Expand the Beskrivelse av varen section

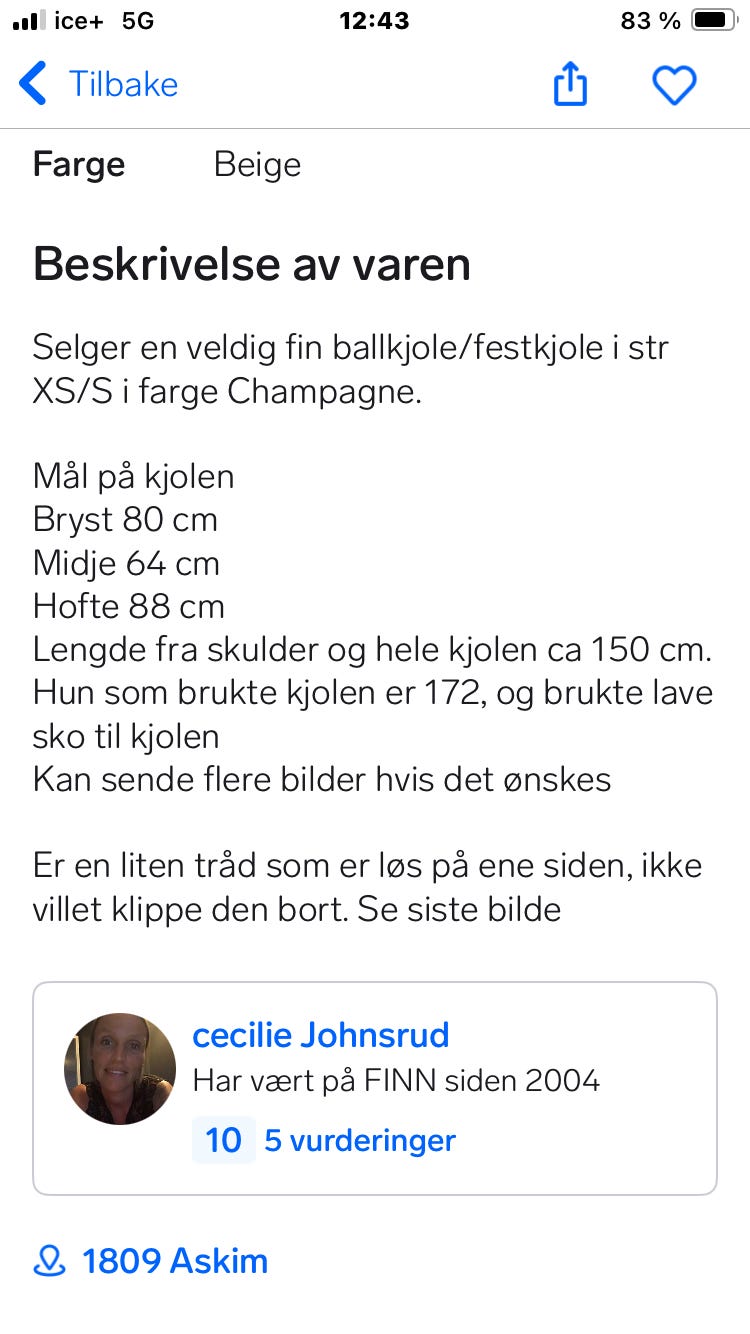pos(251,263)
